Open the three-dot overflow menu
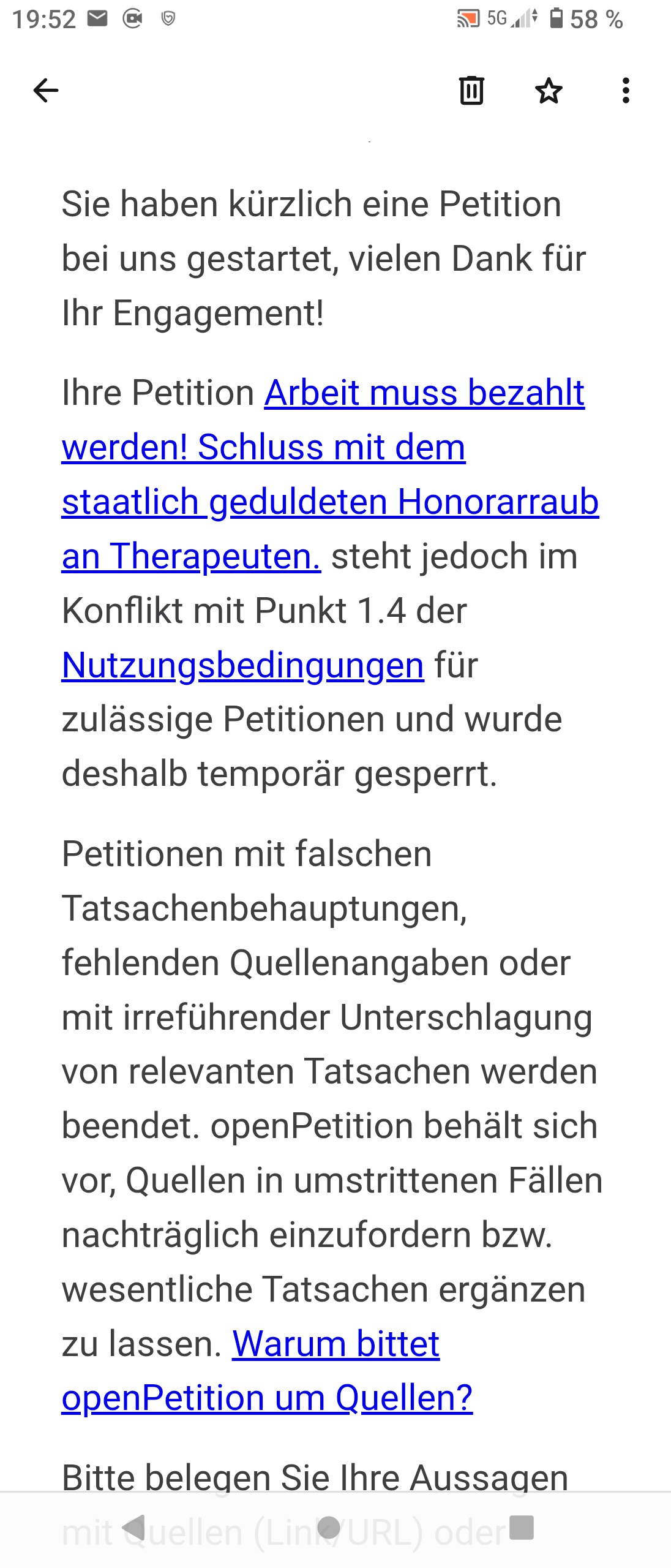This screenshot has width=671, height=1568. pyautogui.click(x=625, y=91)
